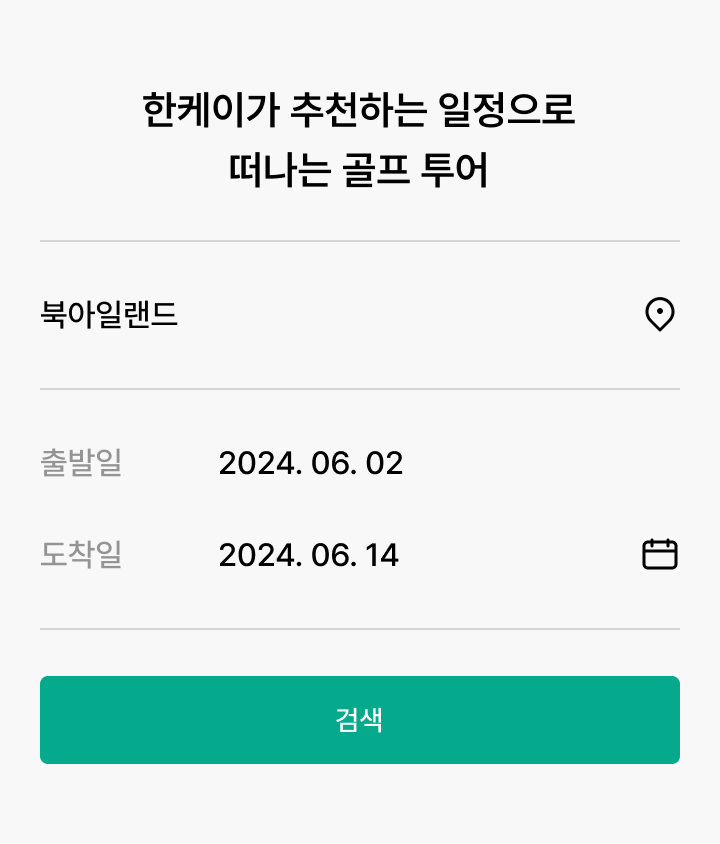Select the arrival date 2024. 06. 14
This screenshot has height=844, width=720.
coord(308,555)
